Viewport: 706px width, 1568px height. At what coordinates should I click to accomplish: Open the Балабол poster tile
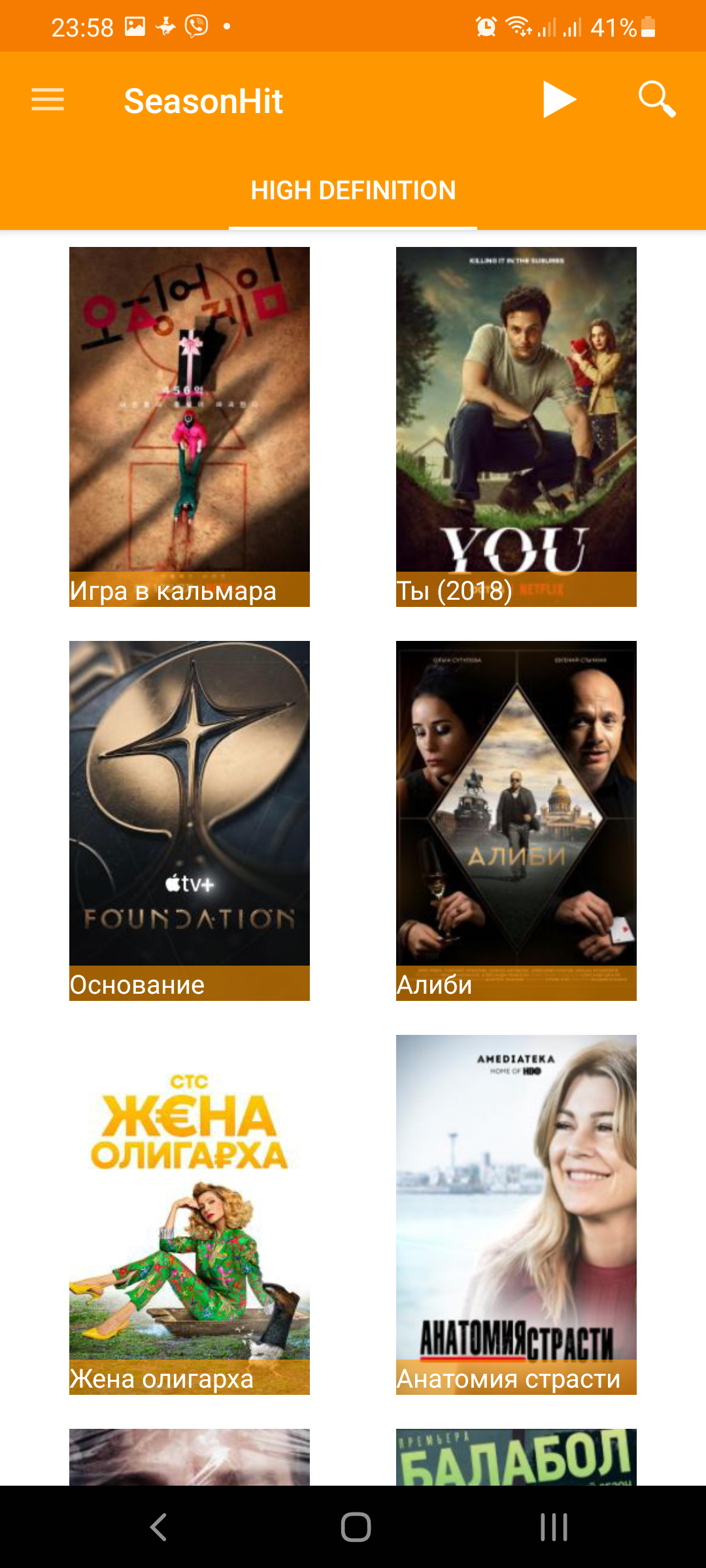516,1457
